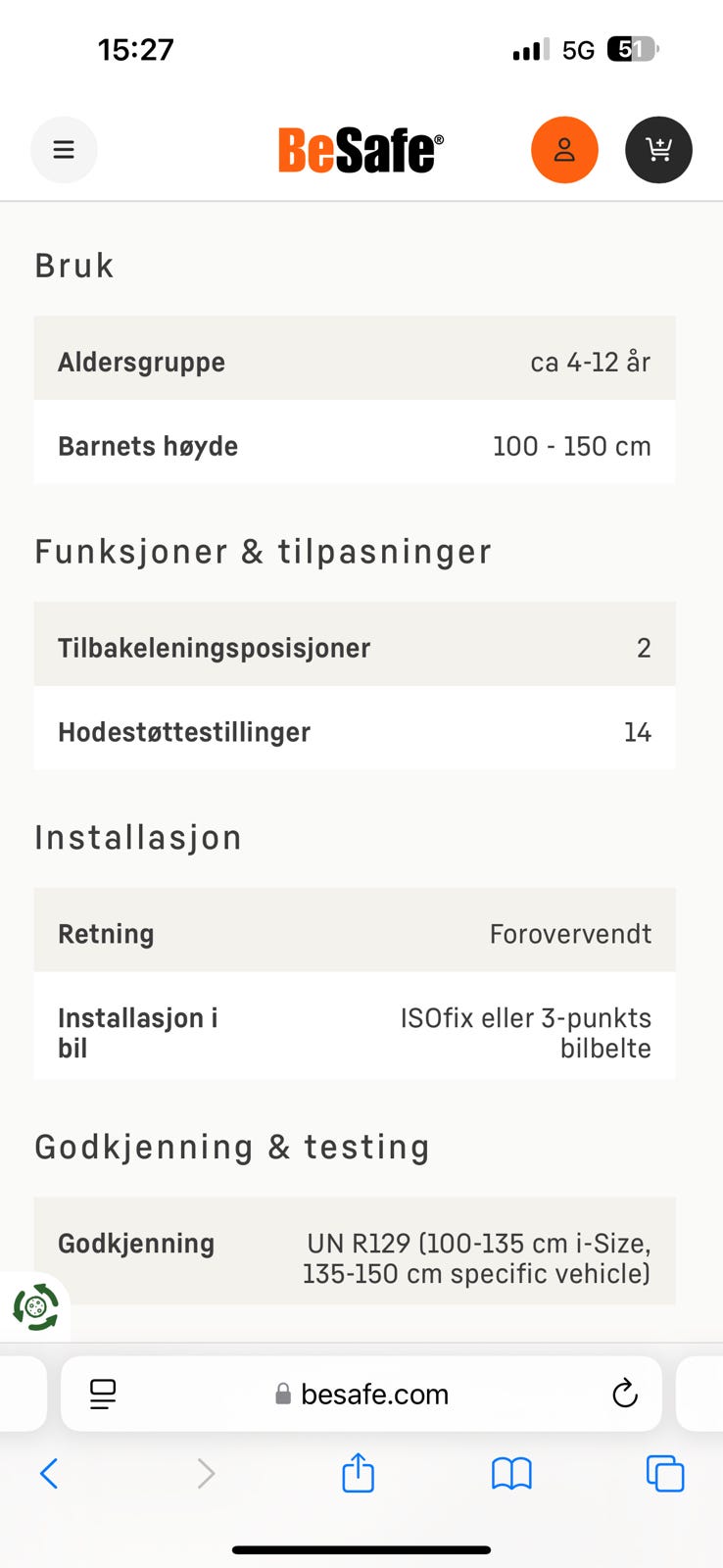Open the shopping cart icon
723x1568 pixels.
(658, 149)
